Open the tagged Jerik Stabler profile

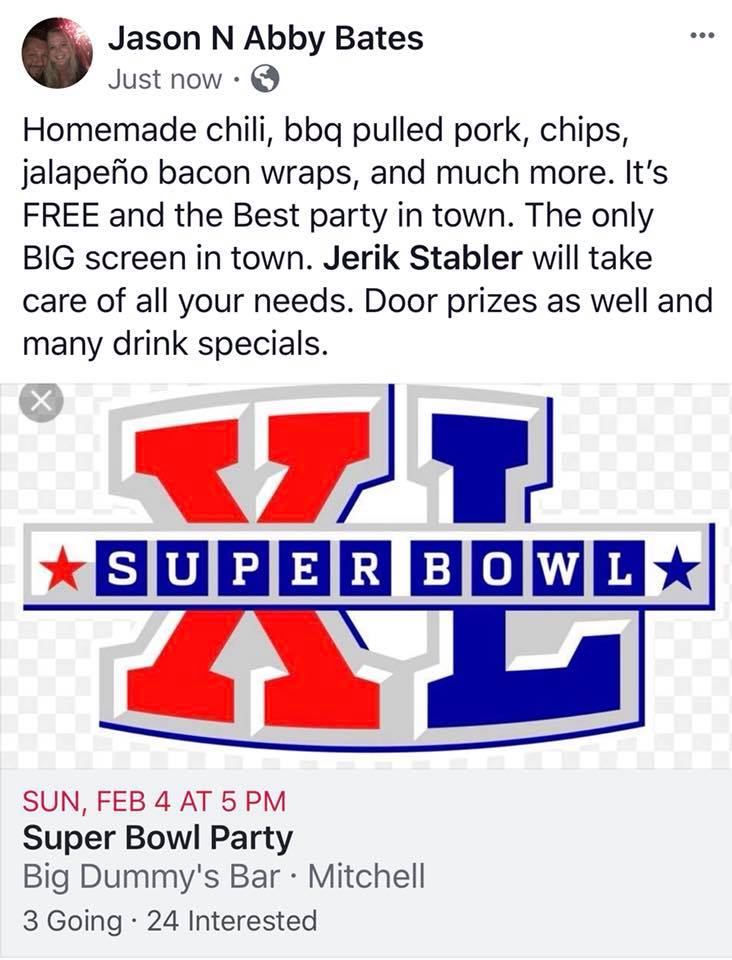[422, 258]
